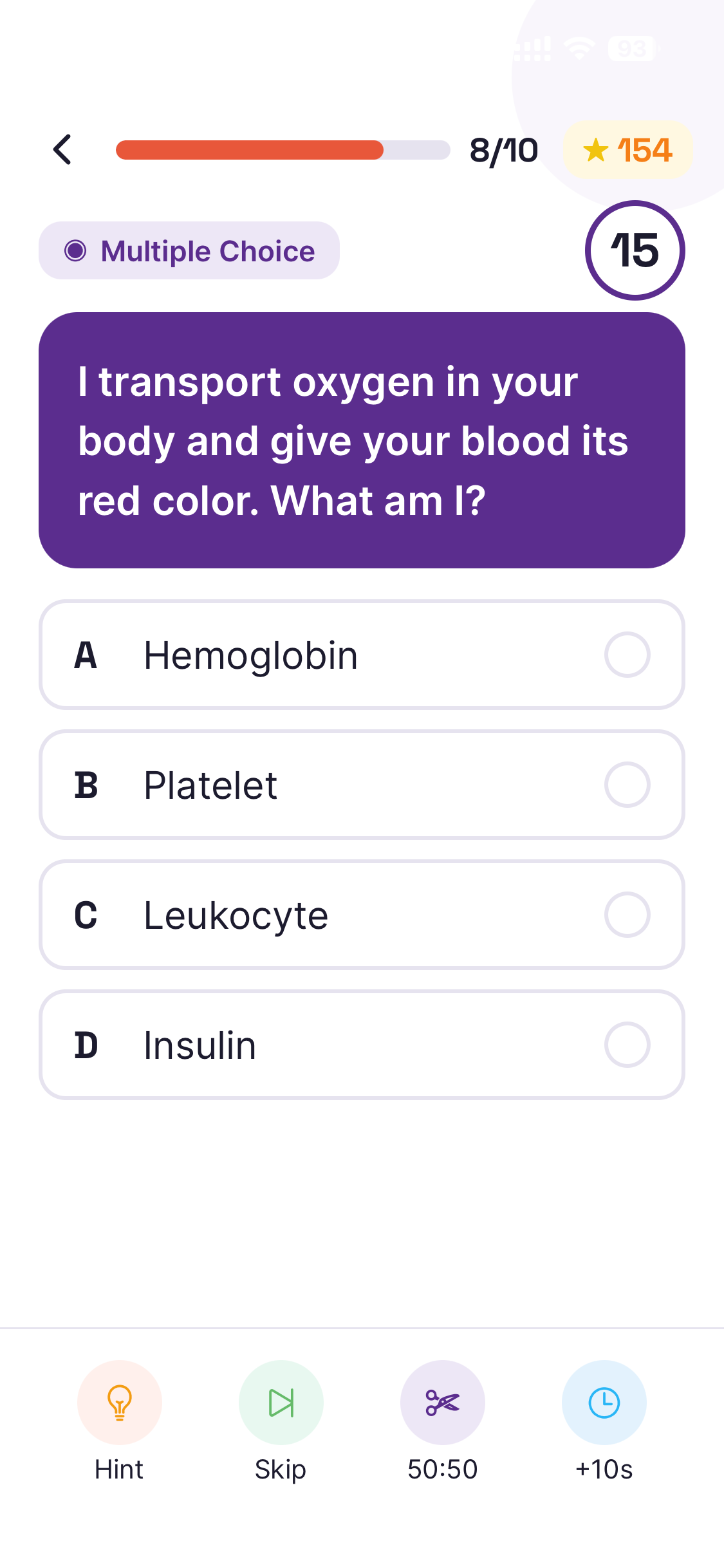Select the radio button for Platelet

(627, 784)
